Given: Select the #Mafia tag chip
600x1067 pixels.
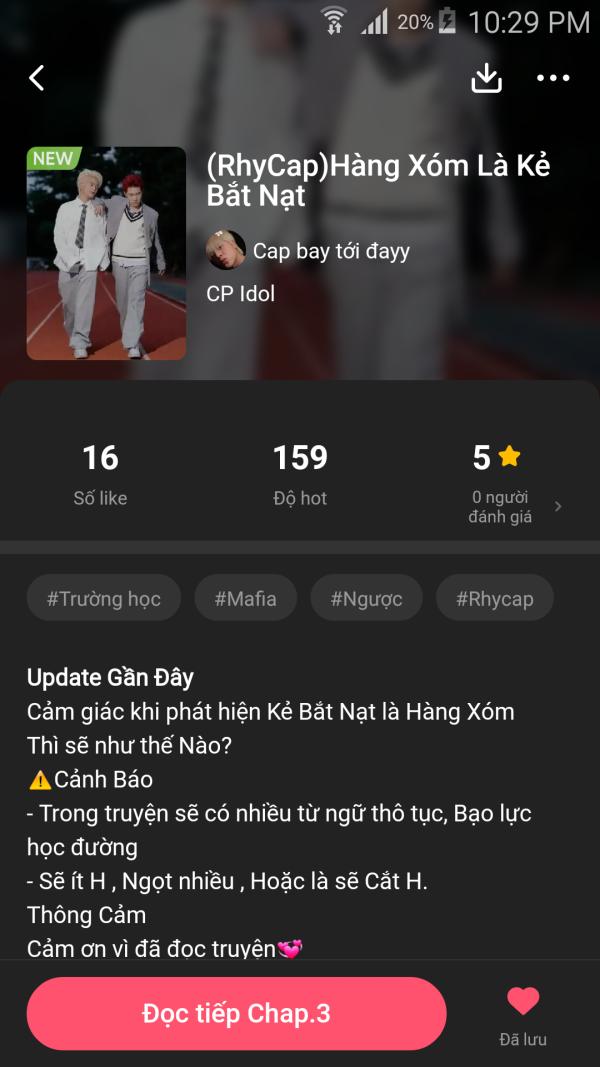Looking at the screenshot, I should click(x=246, y=598).
